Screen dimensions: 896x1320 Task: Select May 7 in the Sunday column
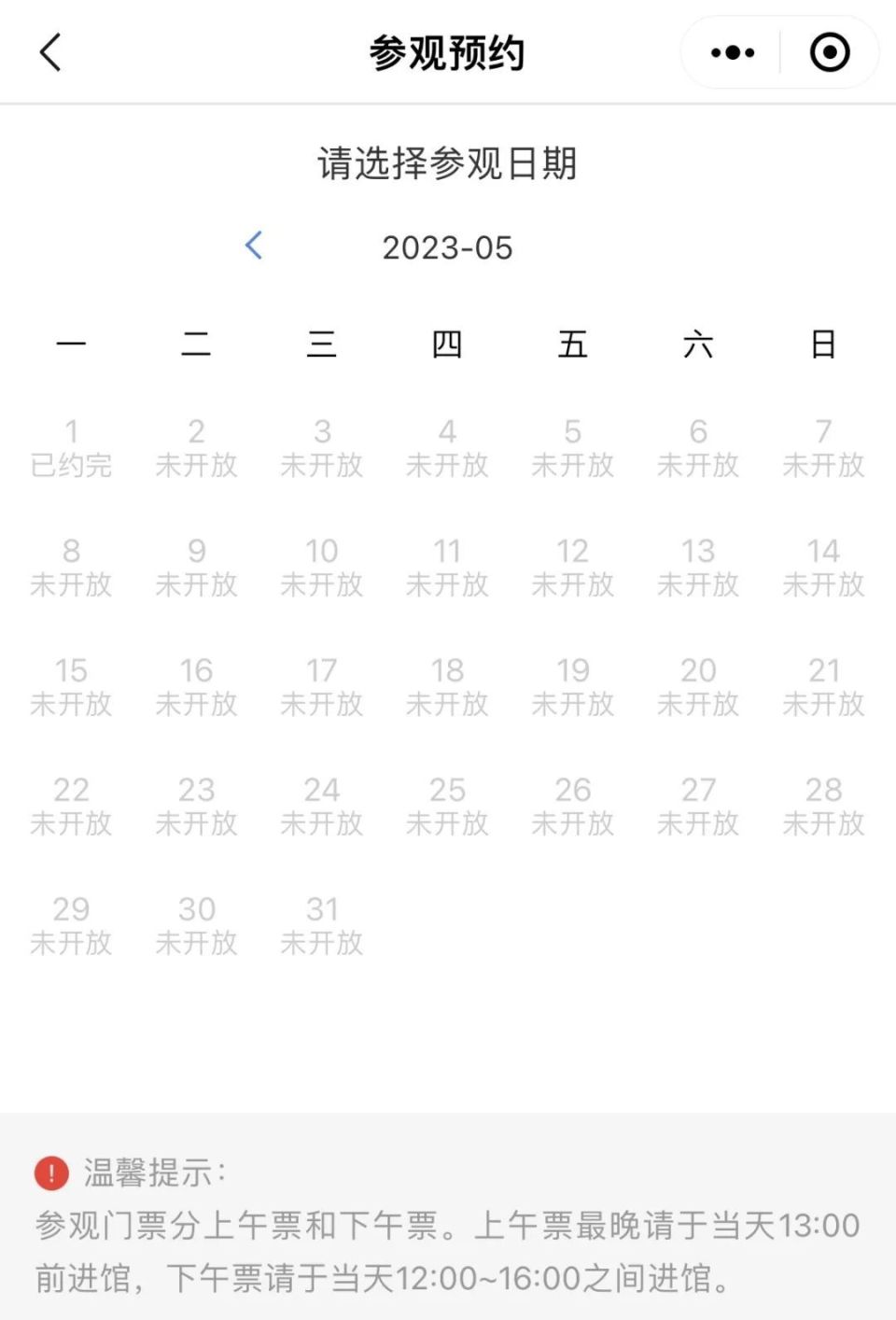point(823,446)
